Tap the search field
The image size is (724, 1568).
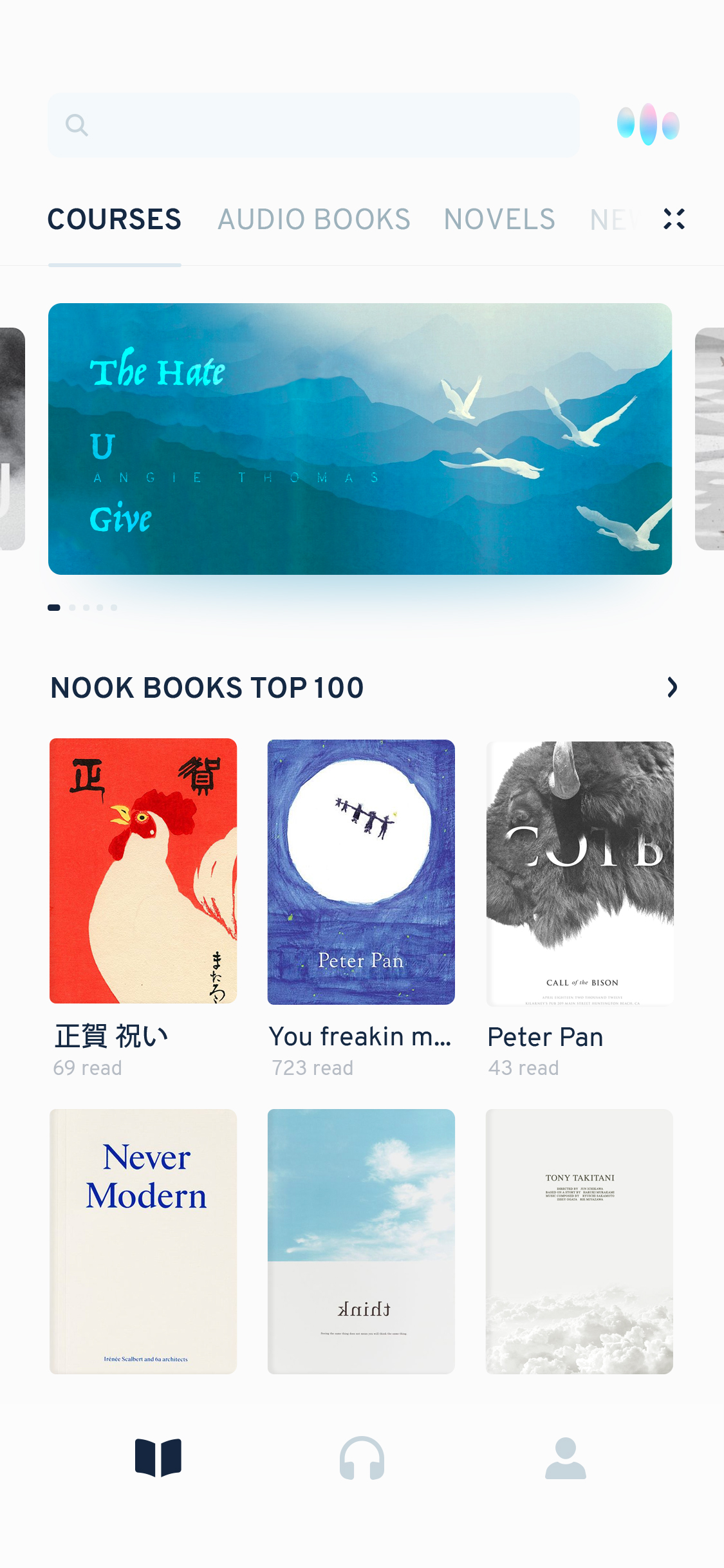(x=313, y=125)
